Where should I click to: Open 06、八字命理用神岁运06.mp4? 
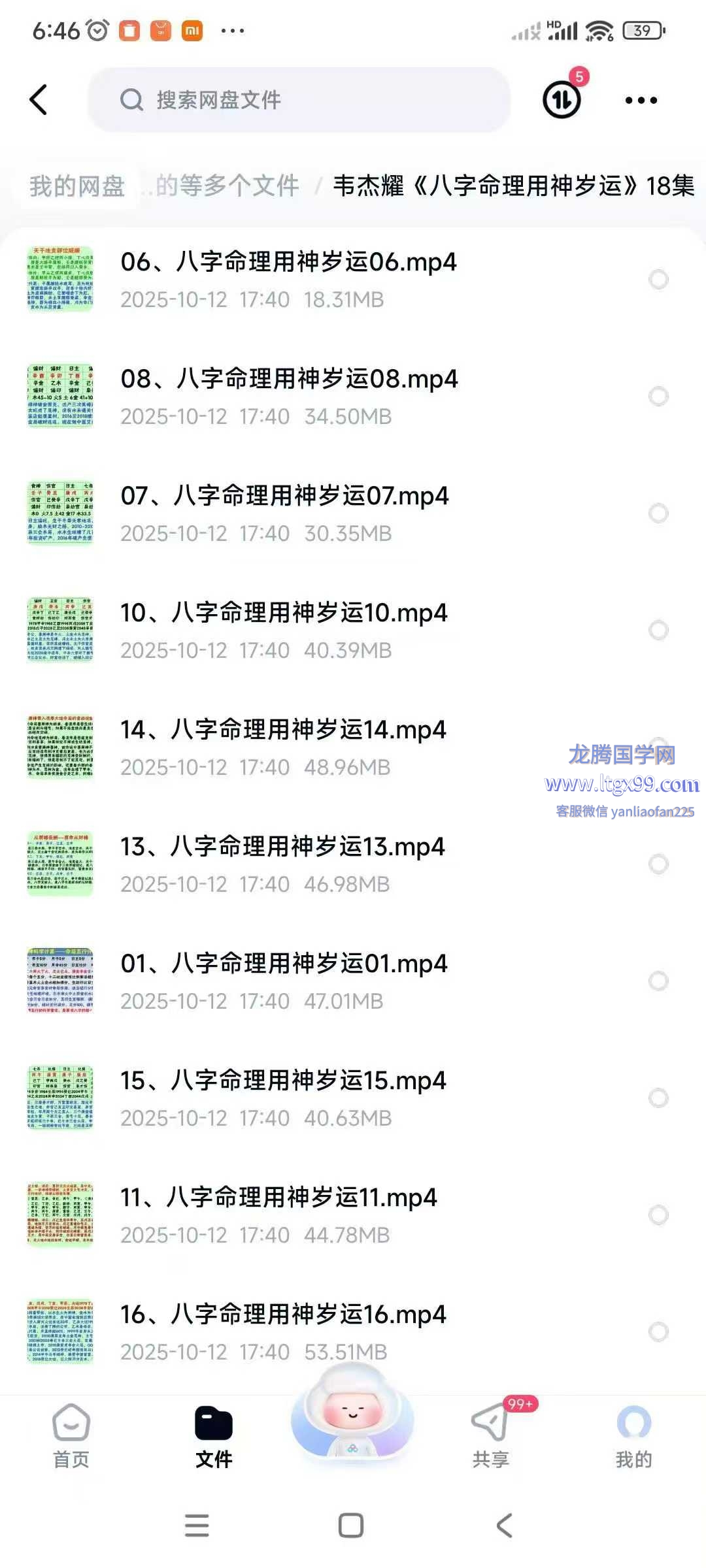tap(288, 279)
